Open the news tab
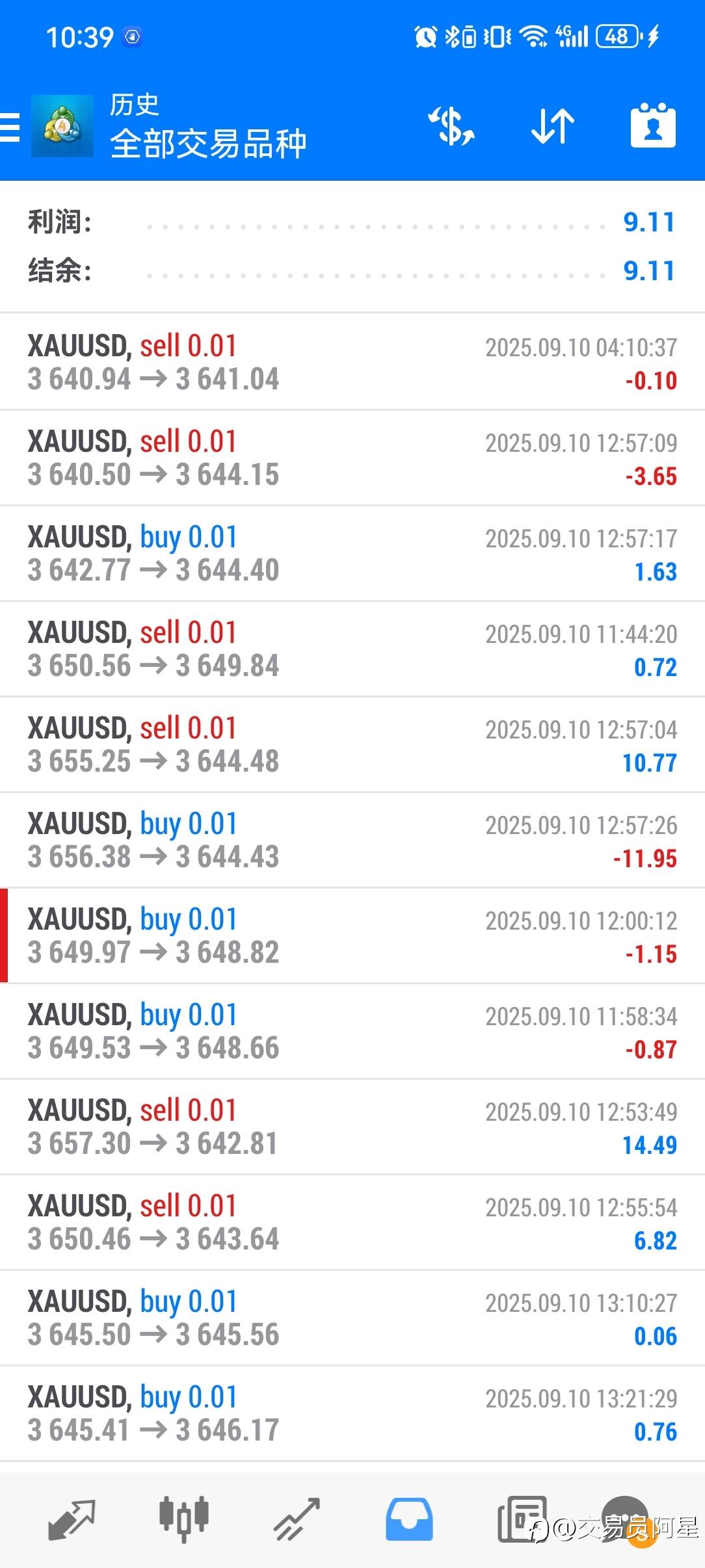 point(522,1520)
